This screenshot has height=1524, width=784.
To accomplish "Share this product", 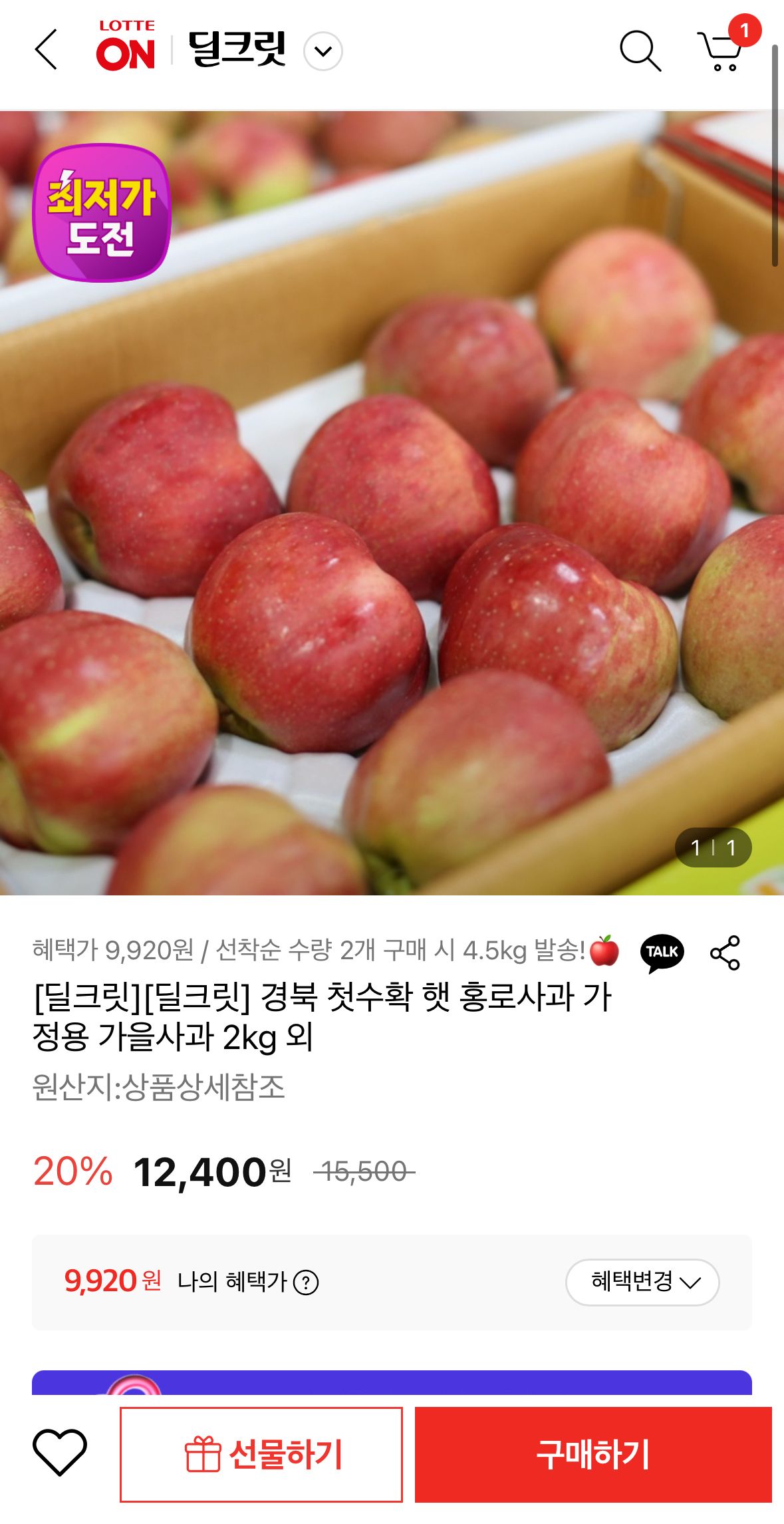I will point(725,953).
